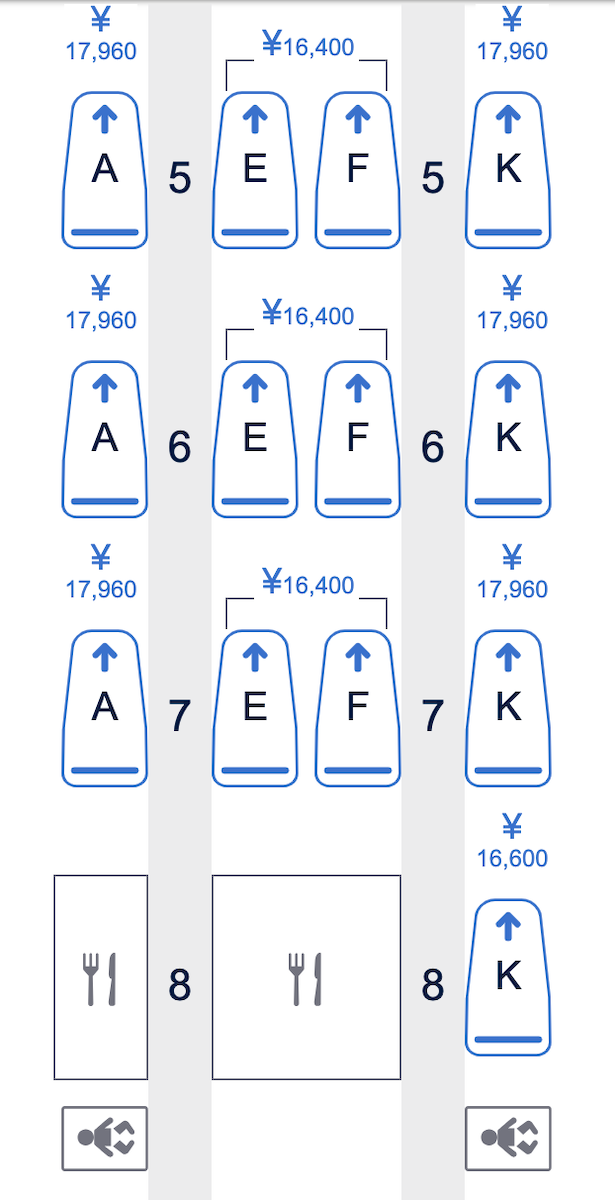Pick seat 6K
The width and height of the screenshot is (615, 1200).
coord(508,439)
